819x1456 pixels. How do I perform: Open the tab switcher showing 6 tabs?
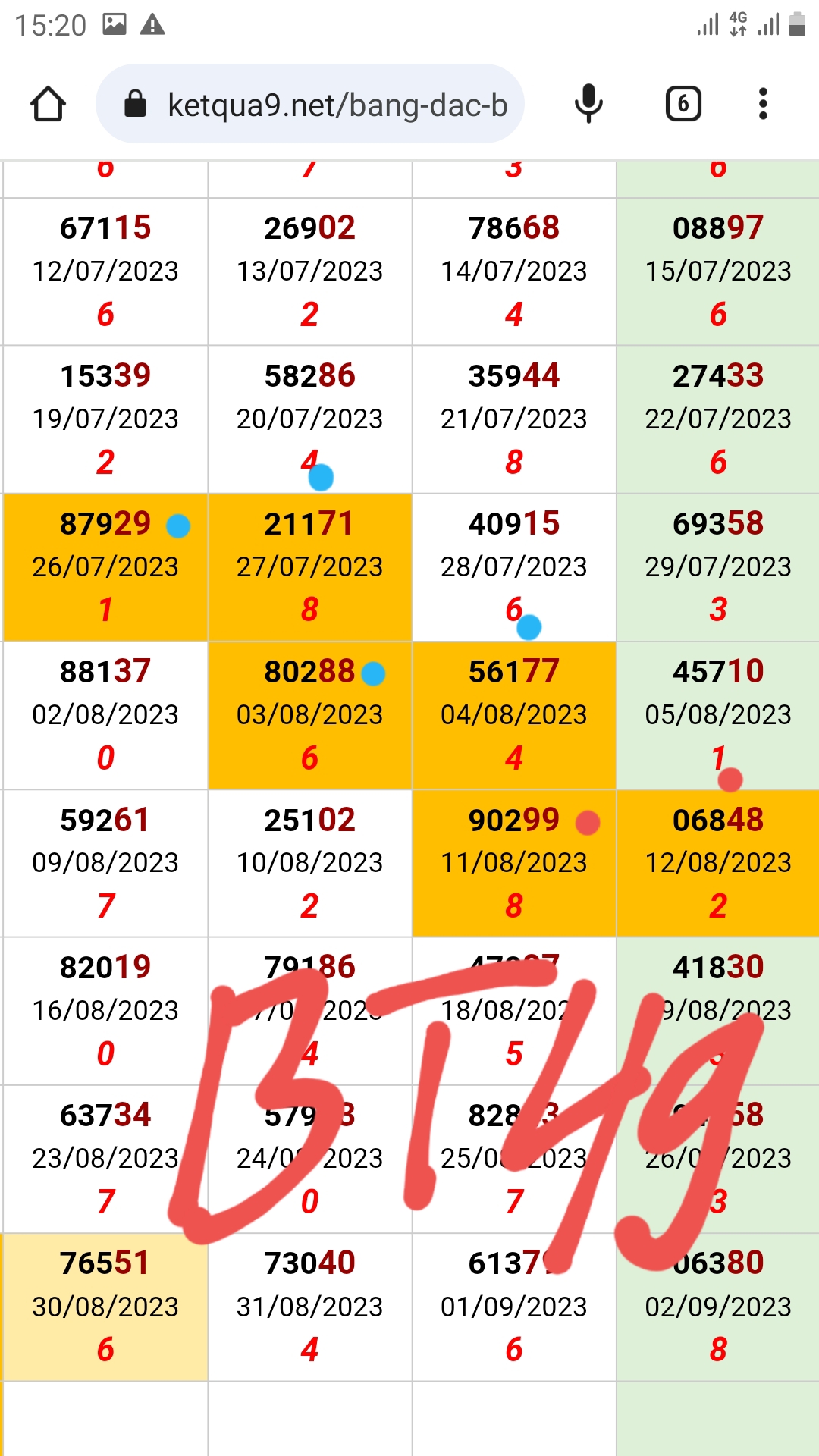point(683,104)
